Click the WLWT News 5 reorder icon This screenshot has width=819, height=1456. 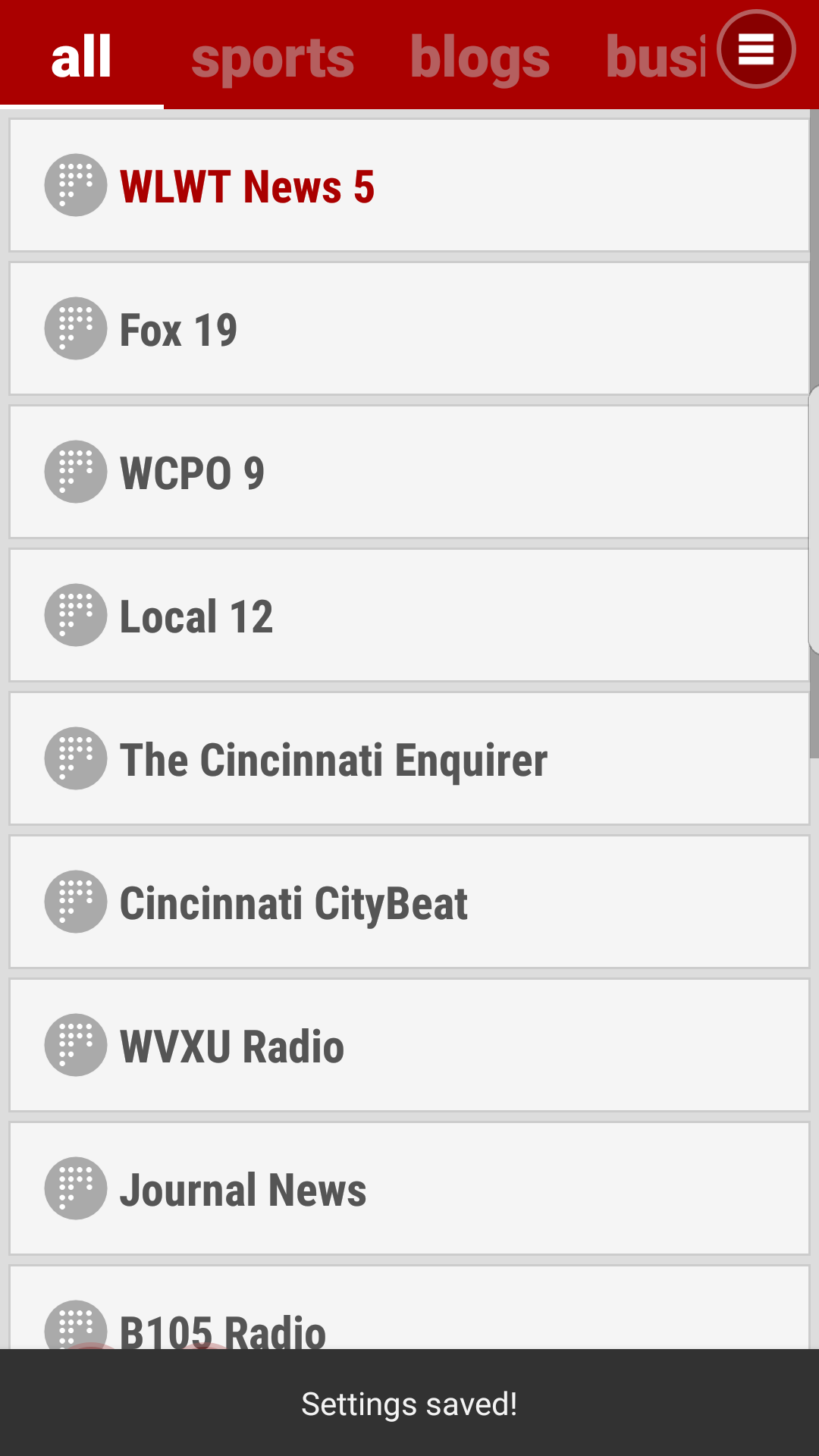click(75, 186)
